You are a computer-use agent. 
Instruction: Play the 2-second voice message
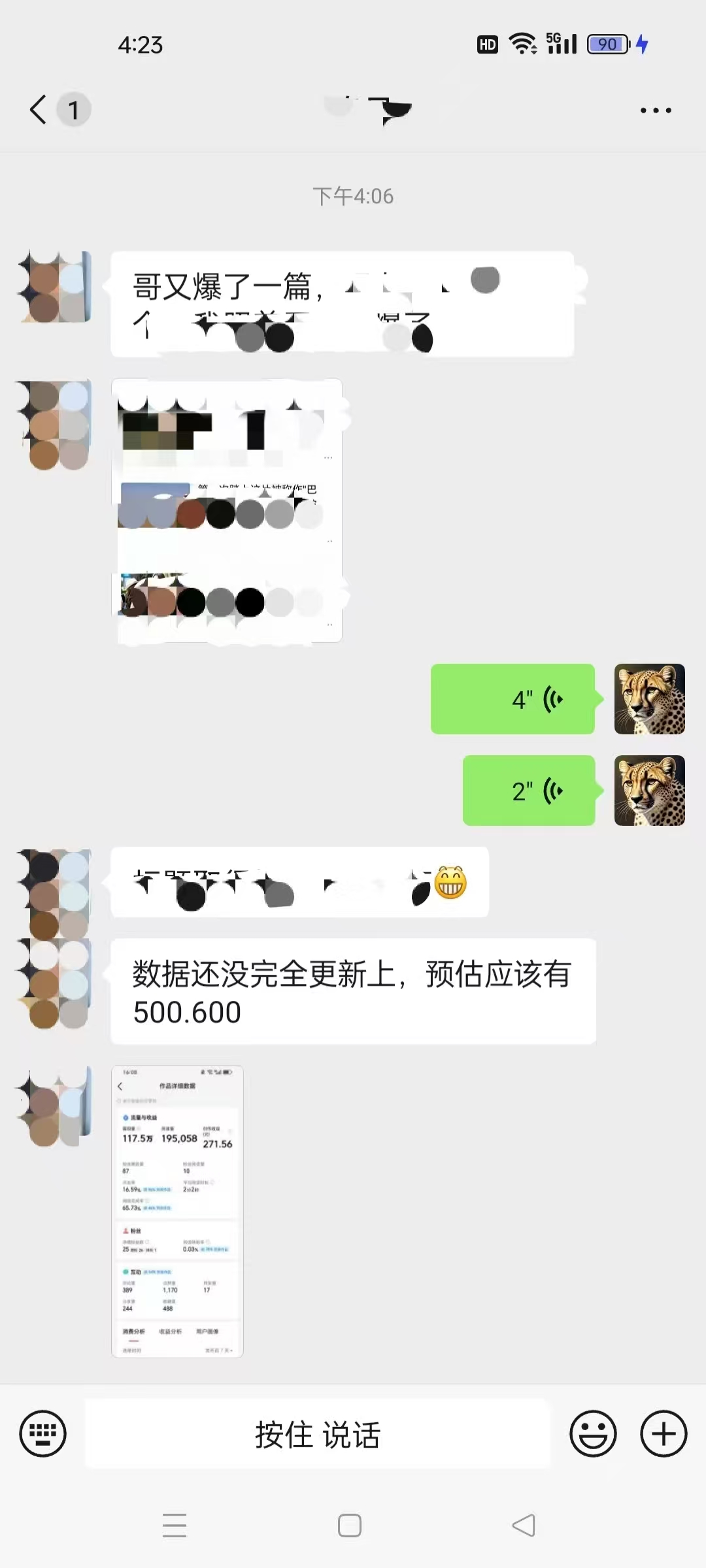tap(529, 791)
